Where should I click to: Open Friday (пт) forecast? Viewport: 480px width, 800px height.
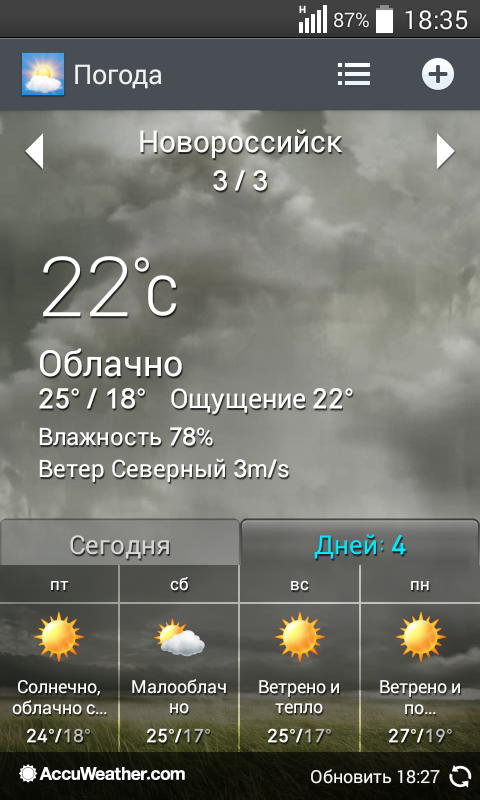pyautogui.click(x=59, y=658)
